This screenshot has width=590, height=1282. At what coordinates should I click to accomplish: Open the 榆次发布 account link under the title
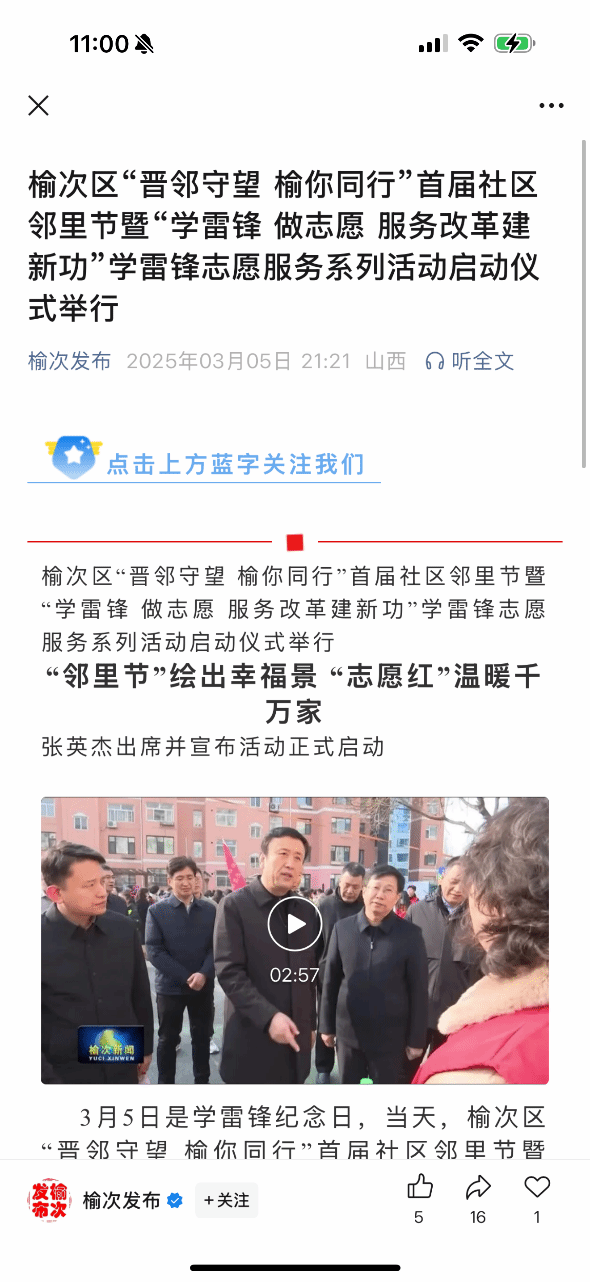[x=70, y=361]
